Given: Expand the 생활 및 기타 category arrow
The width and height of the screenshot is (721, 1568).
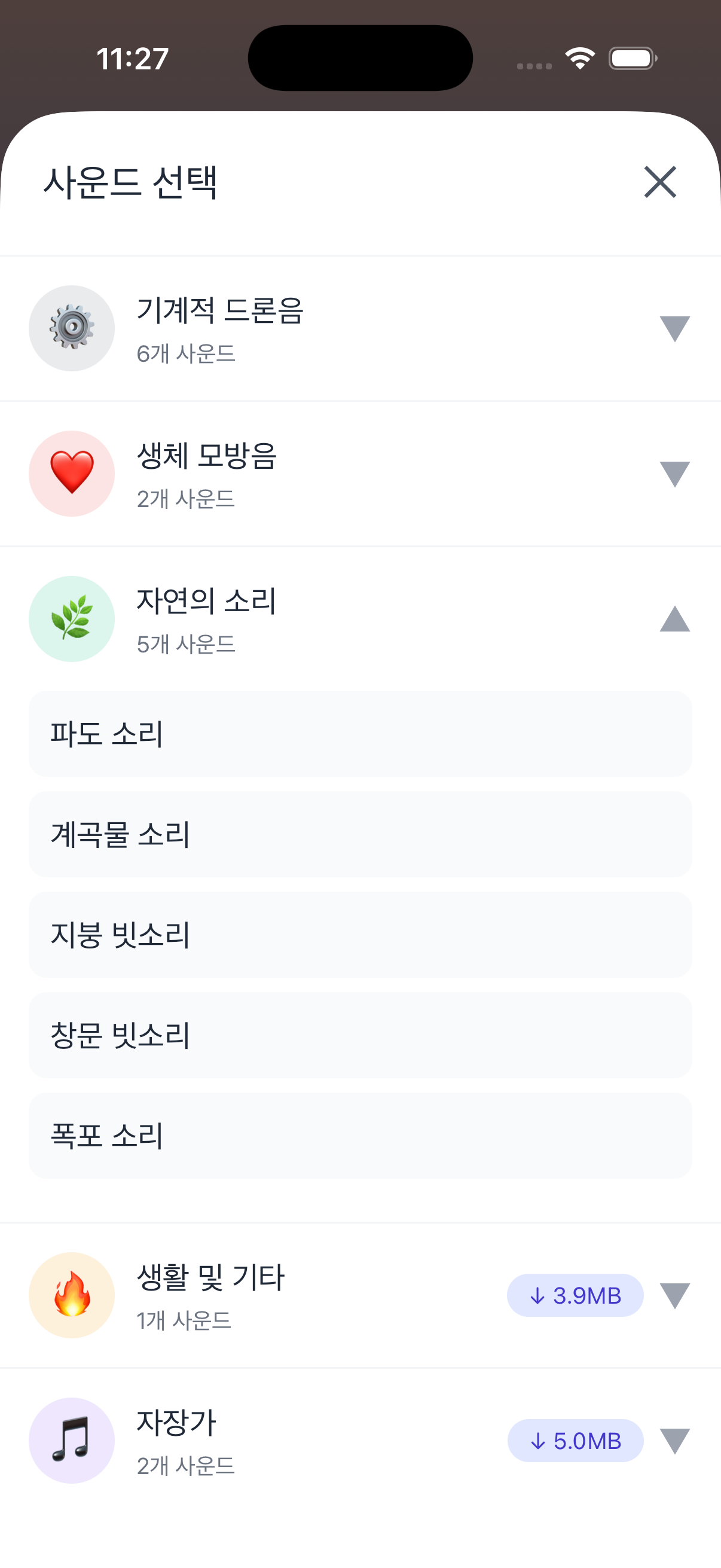Looking at the screenshot, I should tap(674, 1295).
